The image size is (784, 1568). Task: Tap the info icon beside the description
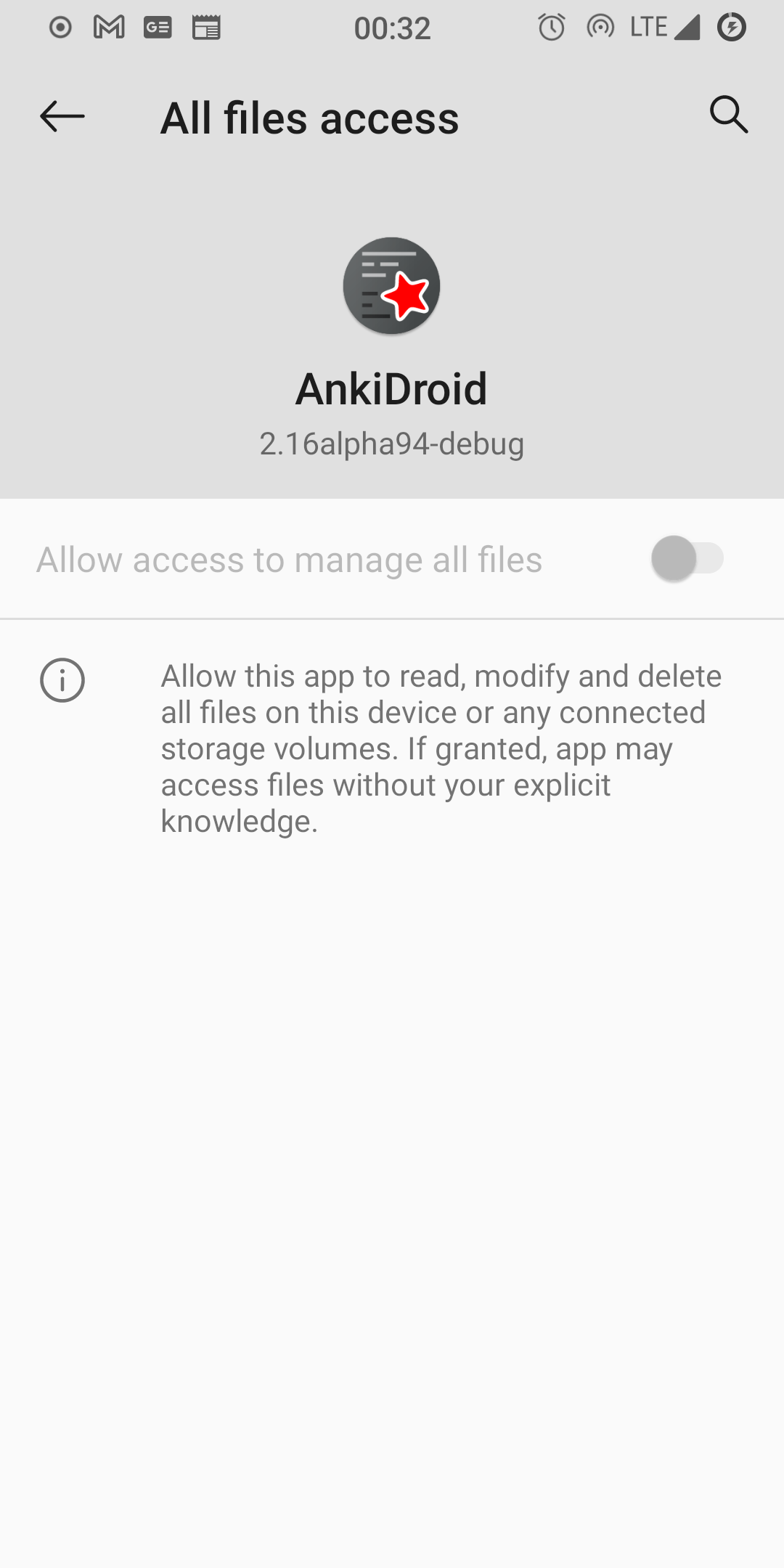64,679
